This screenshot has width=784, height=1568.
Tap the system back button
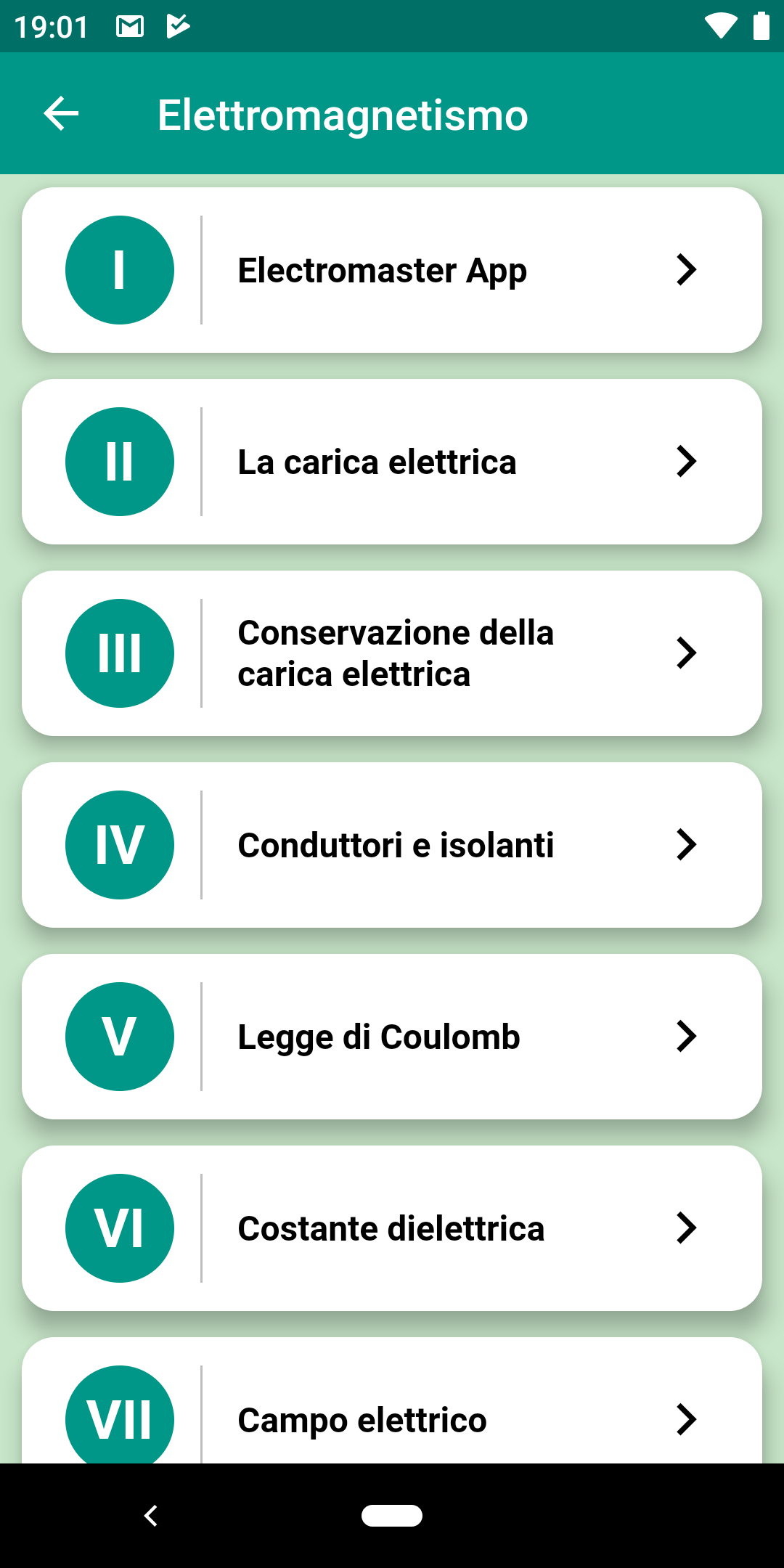(151, 1516)
